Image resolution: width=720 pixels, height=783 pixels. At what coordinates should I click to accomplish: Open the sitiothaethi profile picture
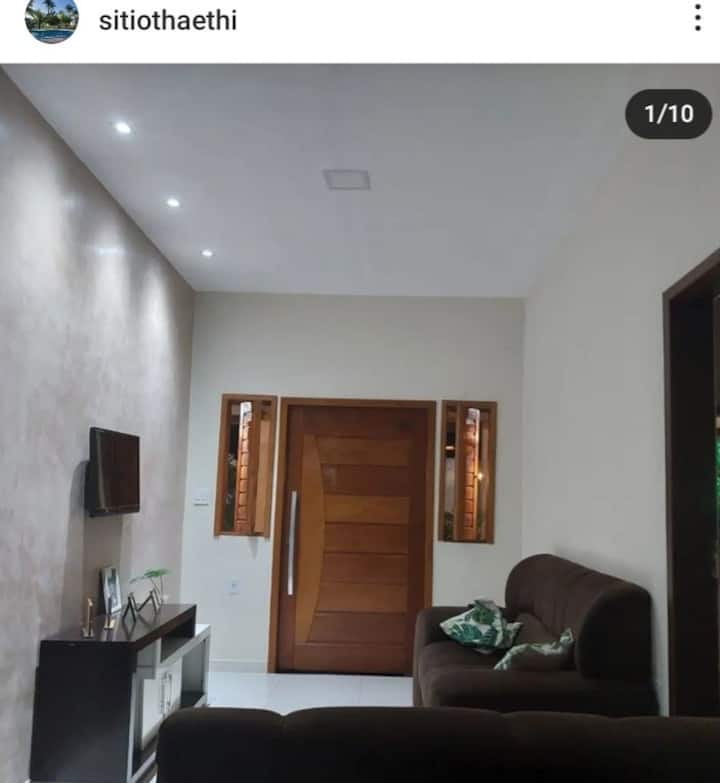click(51, 19)
